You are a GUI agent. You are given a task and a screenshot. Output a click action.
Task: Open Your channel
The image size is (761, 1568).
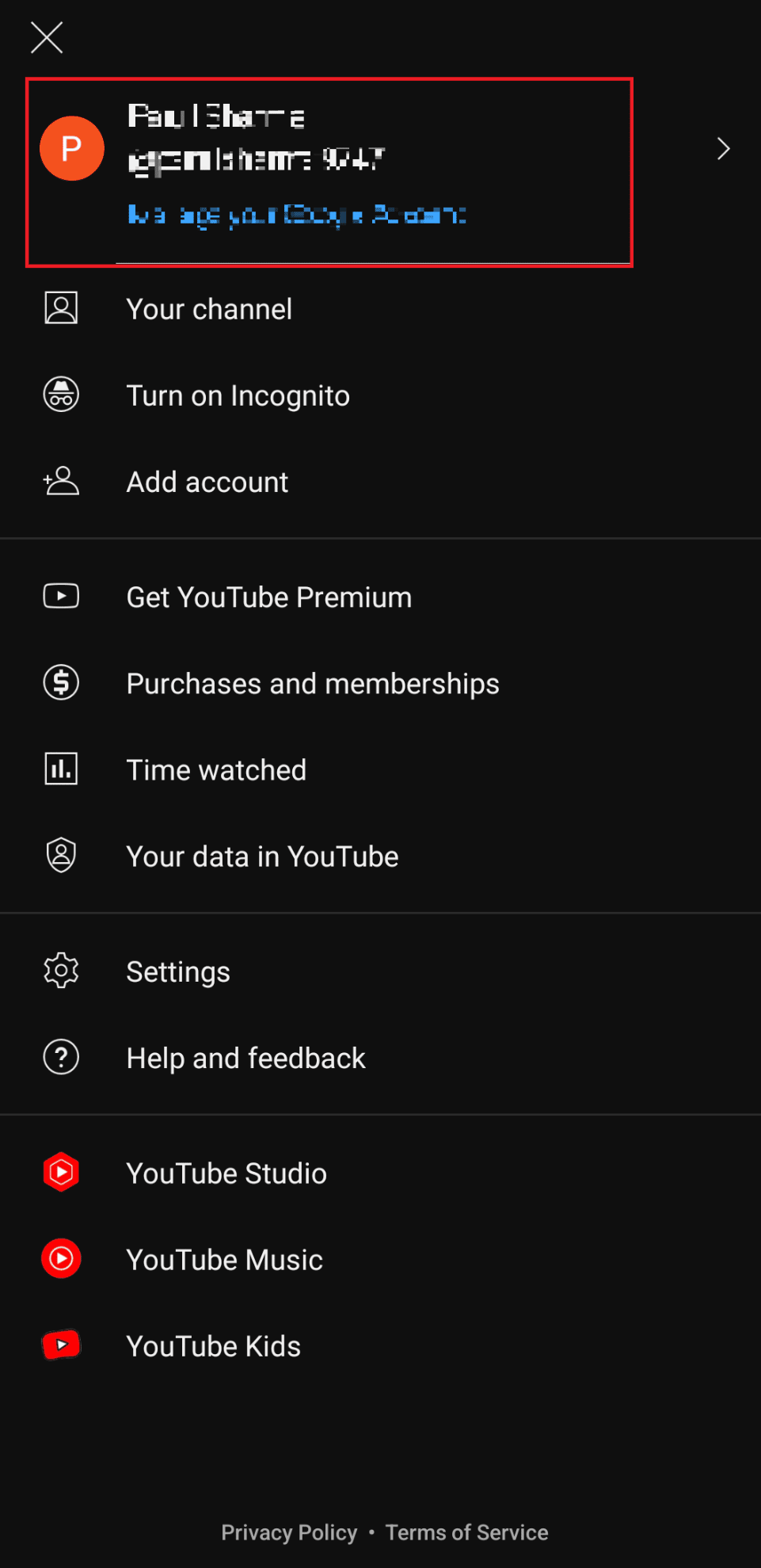(209, 309)
